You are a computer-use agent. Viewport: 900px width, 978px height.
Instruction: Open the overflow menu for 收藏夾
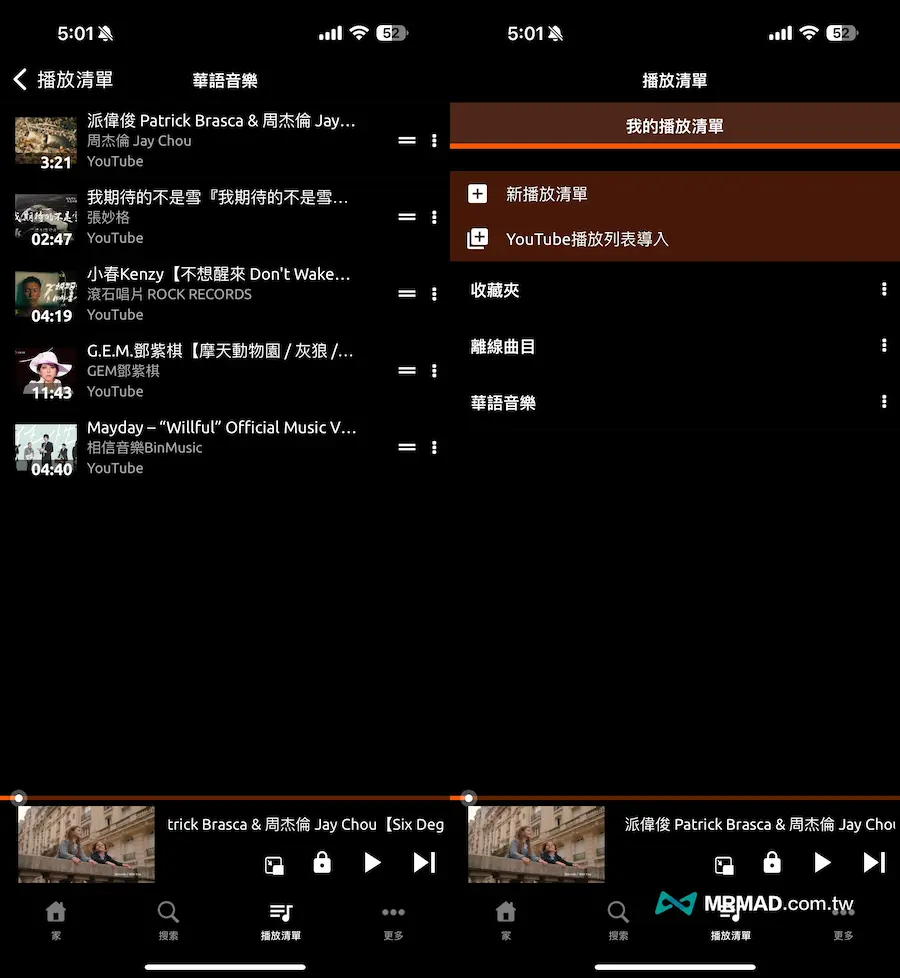pyautogui.click(x=884, y=289)
